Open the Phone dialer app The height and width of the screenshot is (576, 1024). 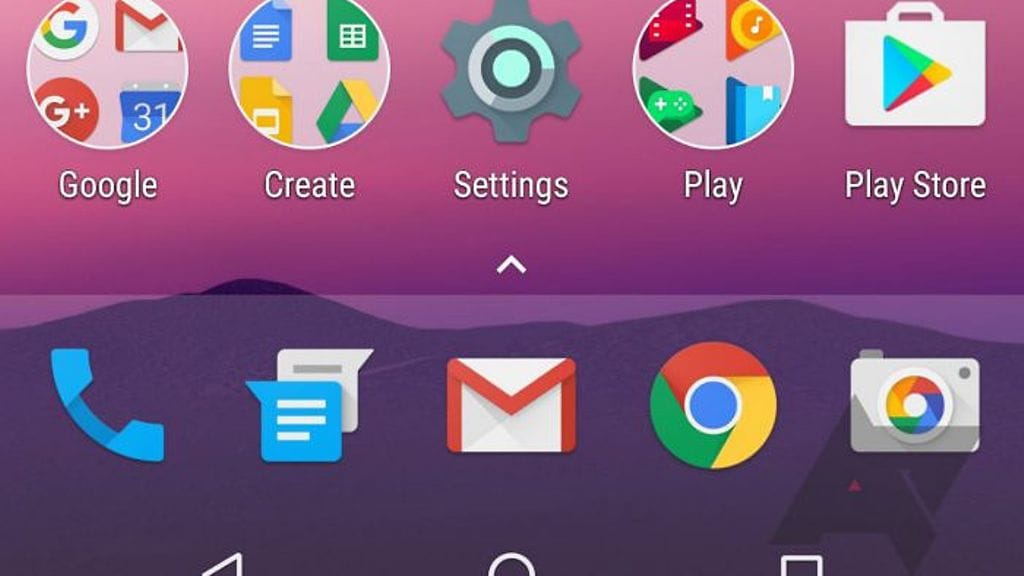point(108,404)
